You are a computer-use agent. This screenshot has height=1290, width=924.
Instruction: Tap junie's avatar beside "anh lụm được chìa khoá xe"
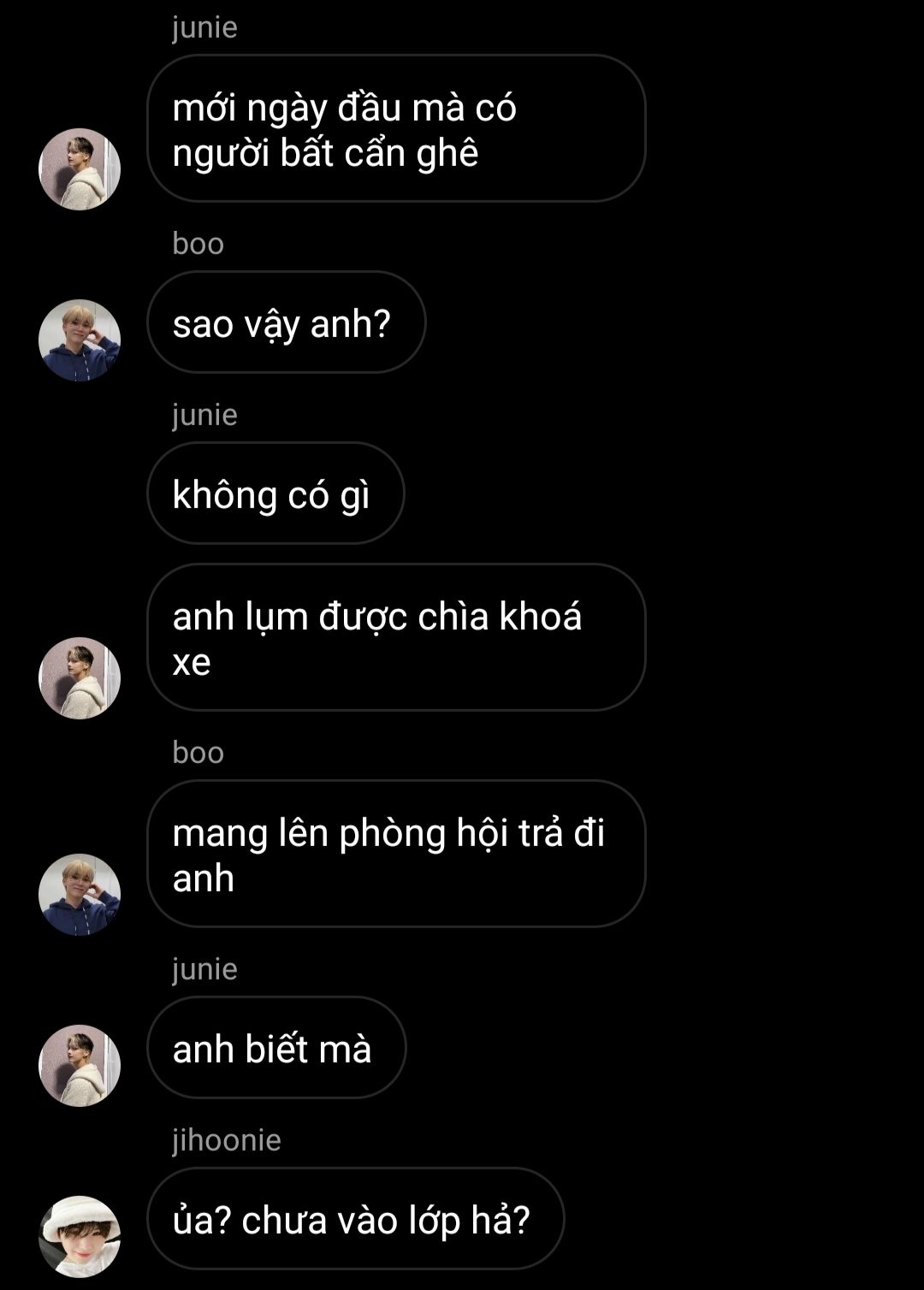80,678
